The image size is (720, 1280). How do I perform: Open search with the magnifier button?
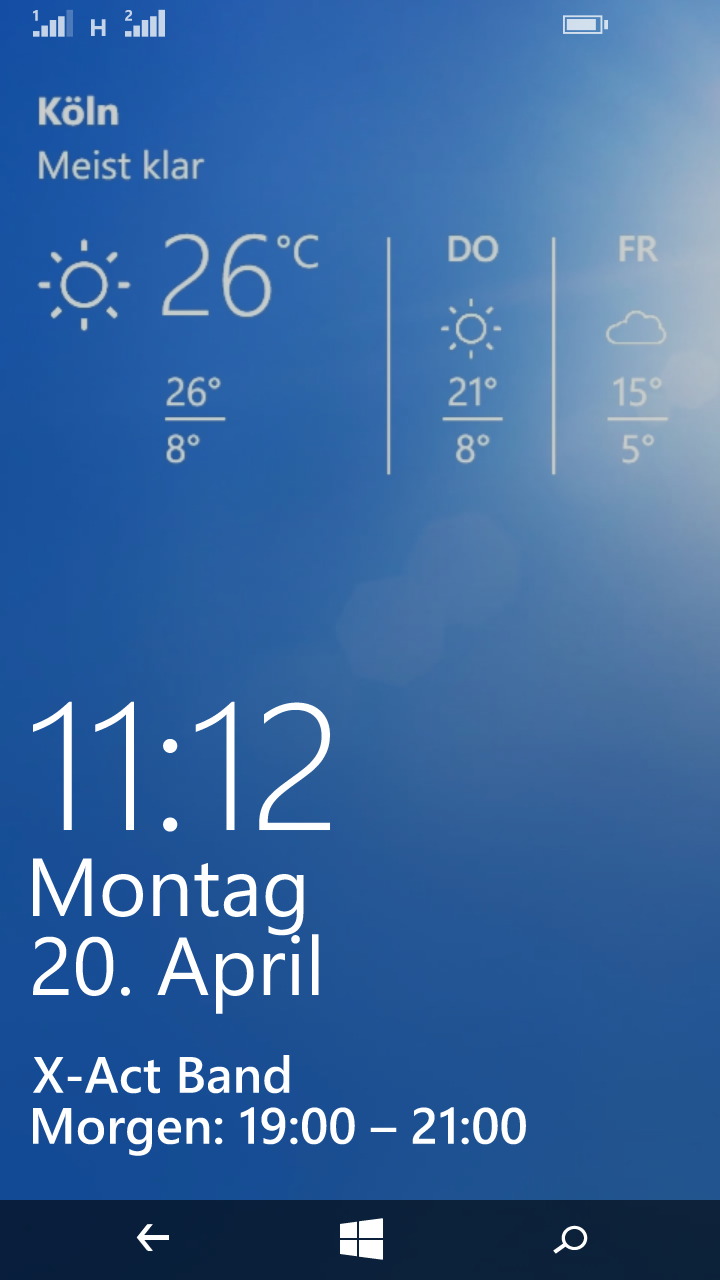click(x=570, y=1240)
